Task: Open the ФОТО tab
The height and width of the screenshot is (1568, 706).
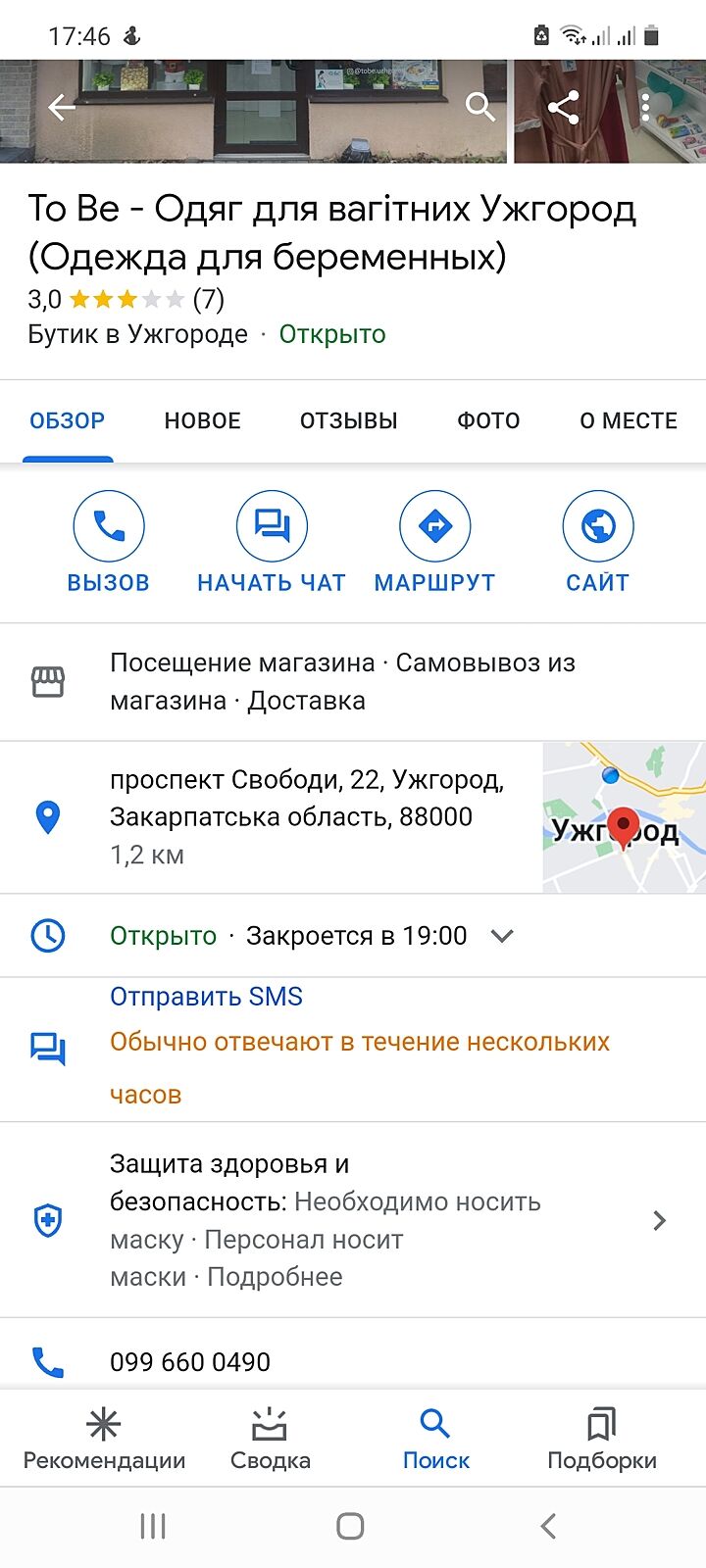Action: pos(488,420)
